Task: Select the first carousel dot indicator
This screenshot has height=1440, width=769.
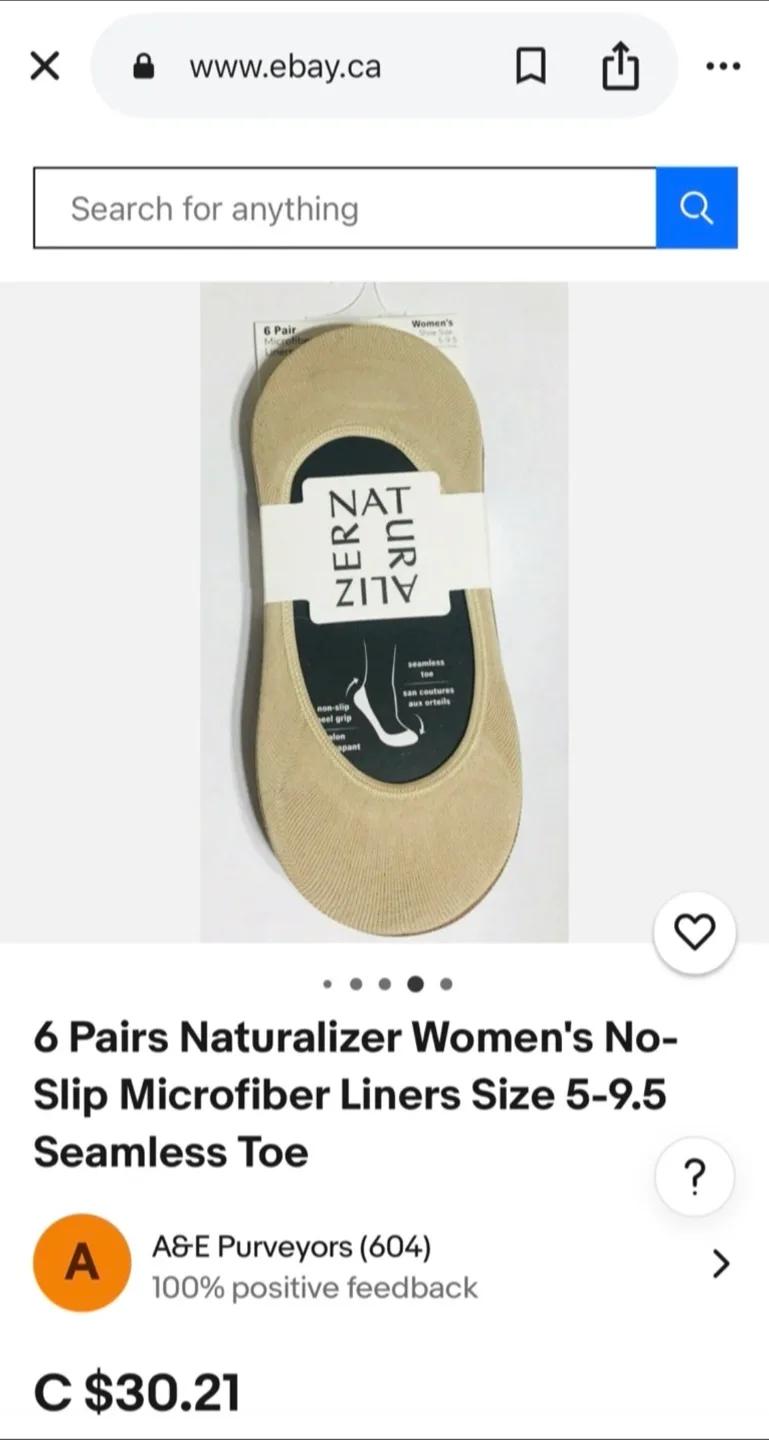Action: pos(327,983)
